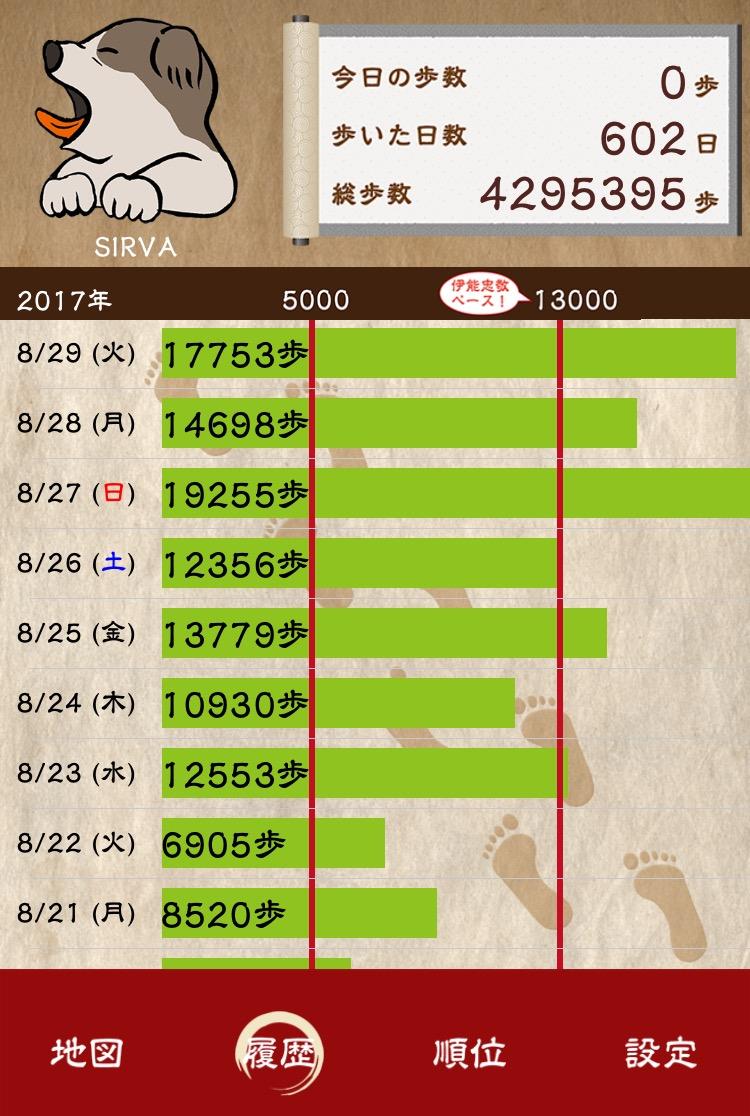
Task: Open the 順位 ranking tab
Action: pos(469,1052)
